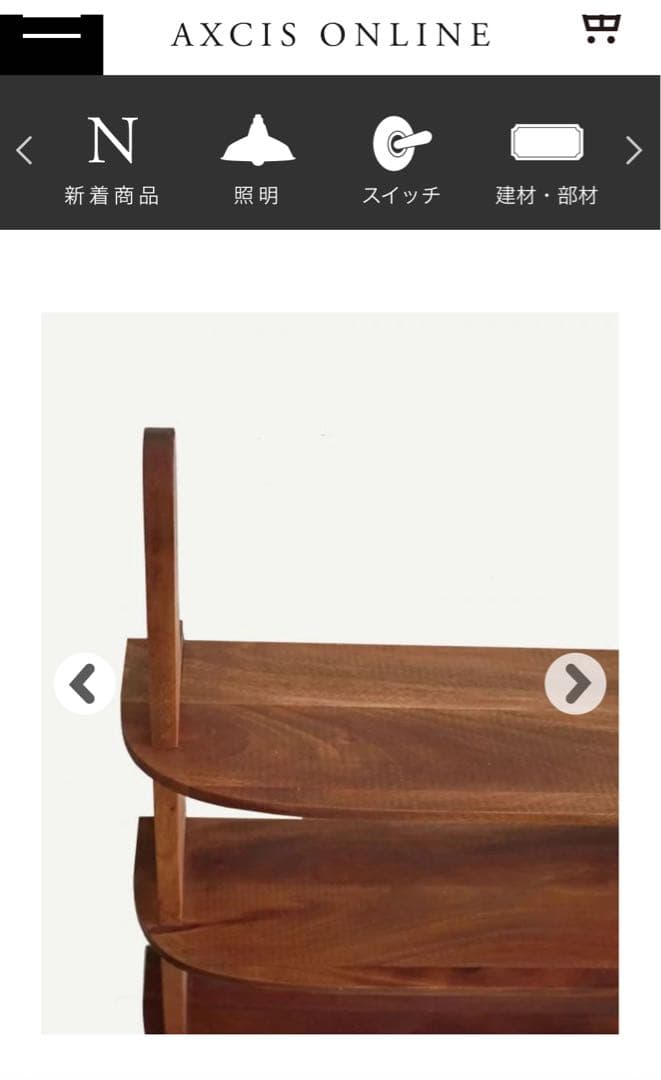This screenshot has height=1080, width=661.
Task: Open the shopping cart
Action: 601,29
